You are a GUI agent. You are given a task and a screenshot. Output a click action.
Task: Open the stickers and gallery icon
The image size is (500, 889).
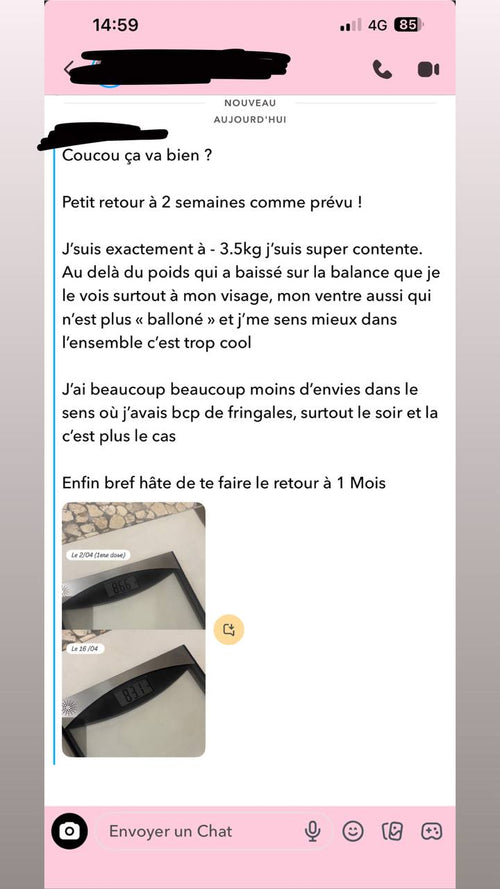tap(392, 831)
